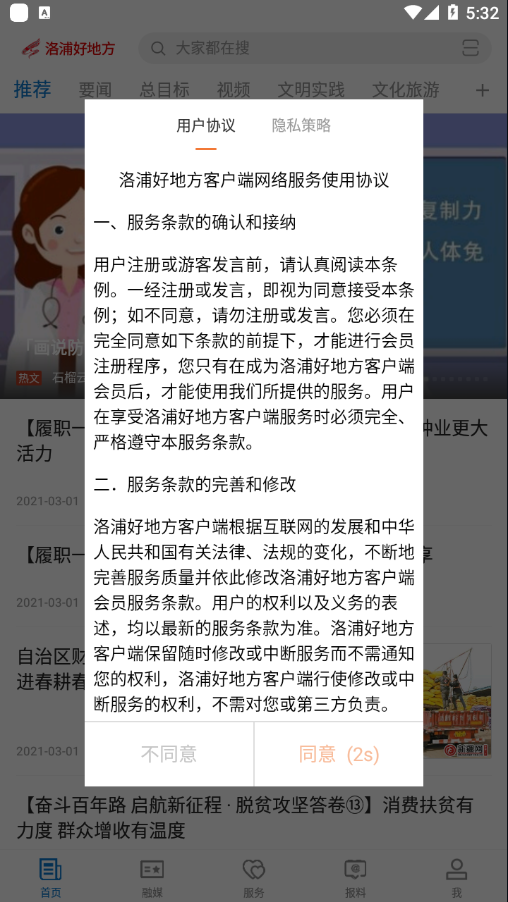Tap the 不同意 button
Image resolution: width=508 pixels, height=902 pixels.
(x=169, y=754)
